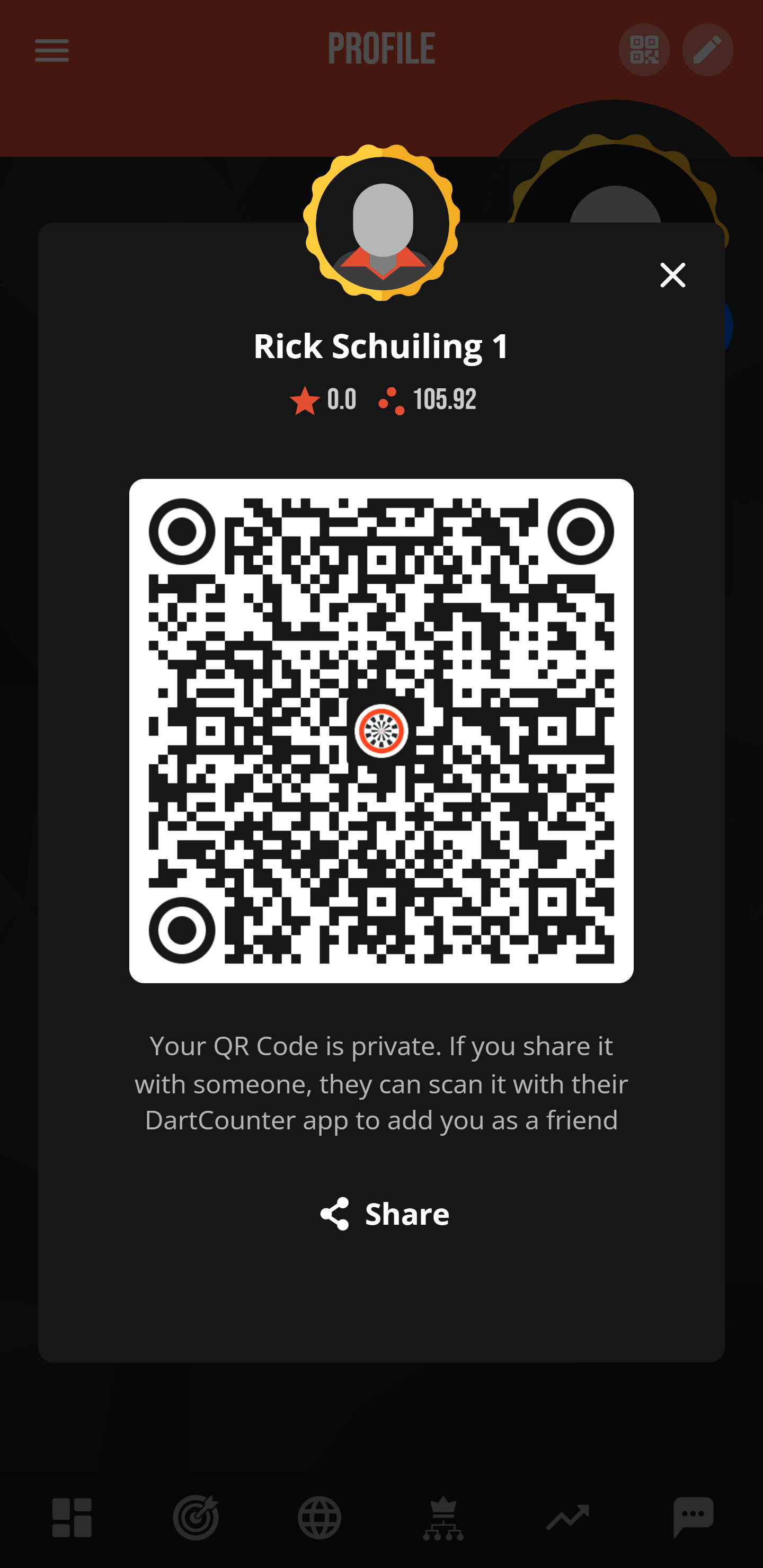Open the QR code icon in header
The image size is (763, 1568).
(x=644, y=50)
